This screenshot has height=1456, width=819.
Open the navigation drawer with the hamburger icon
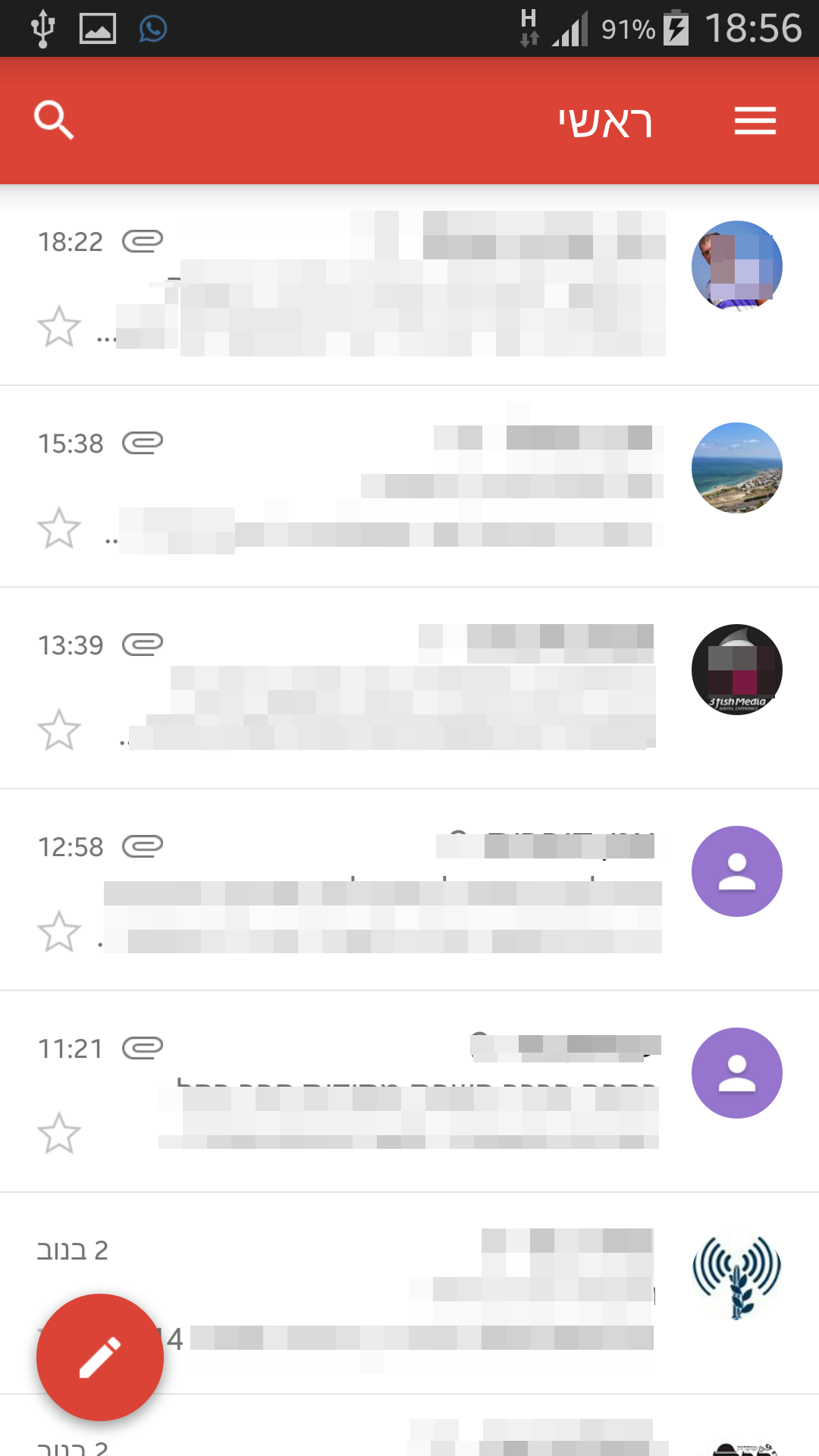[755, 120]
